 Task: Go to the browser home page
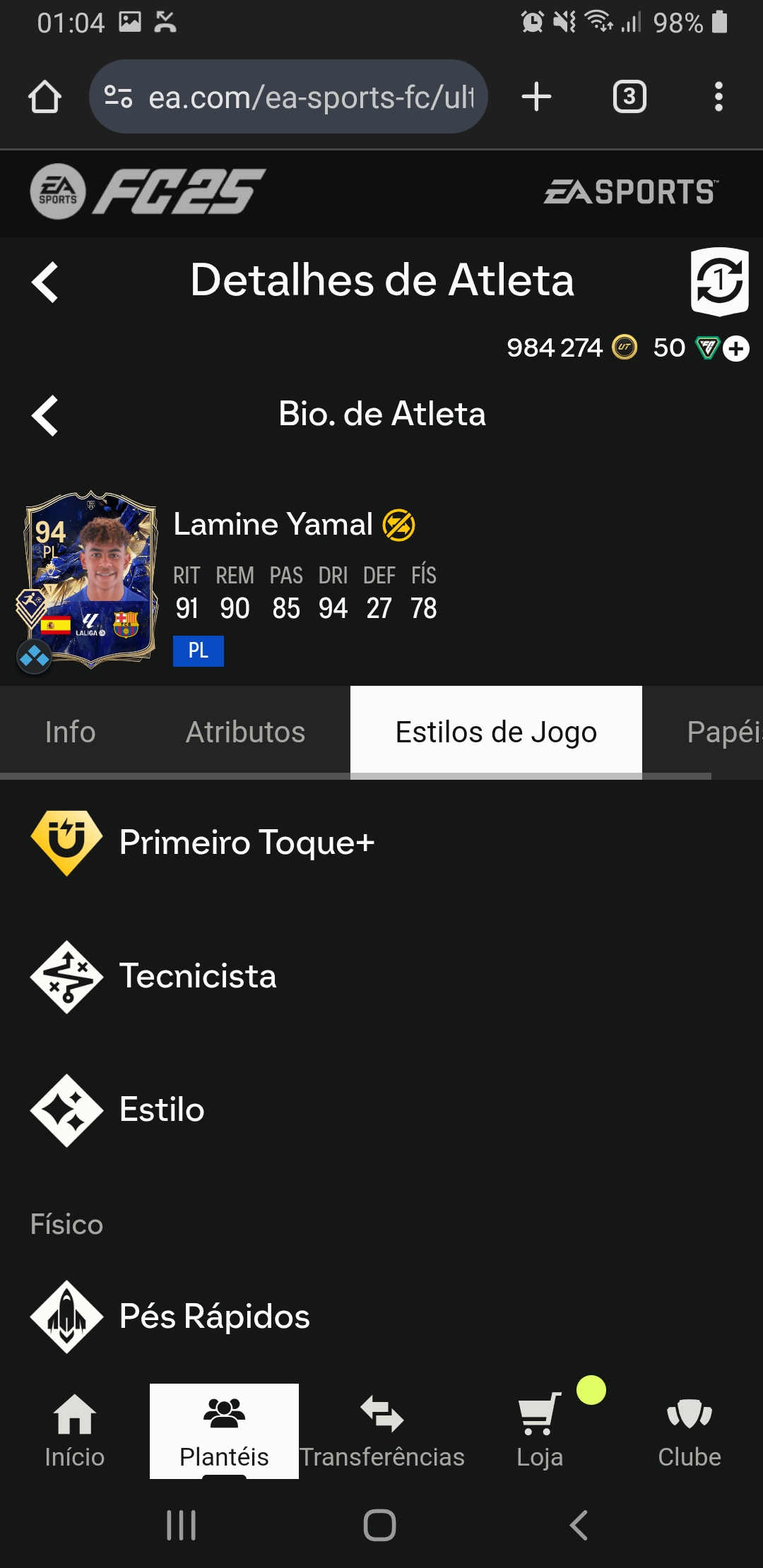[45, 97]
